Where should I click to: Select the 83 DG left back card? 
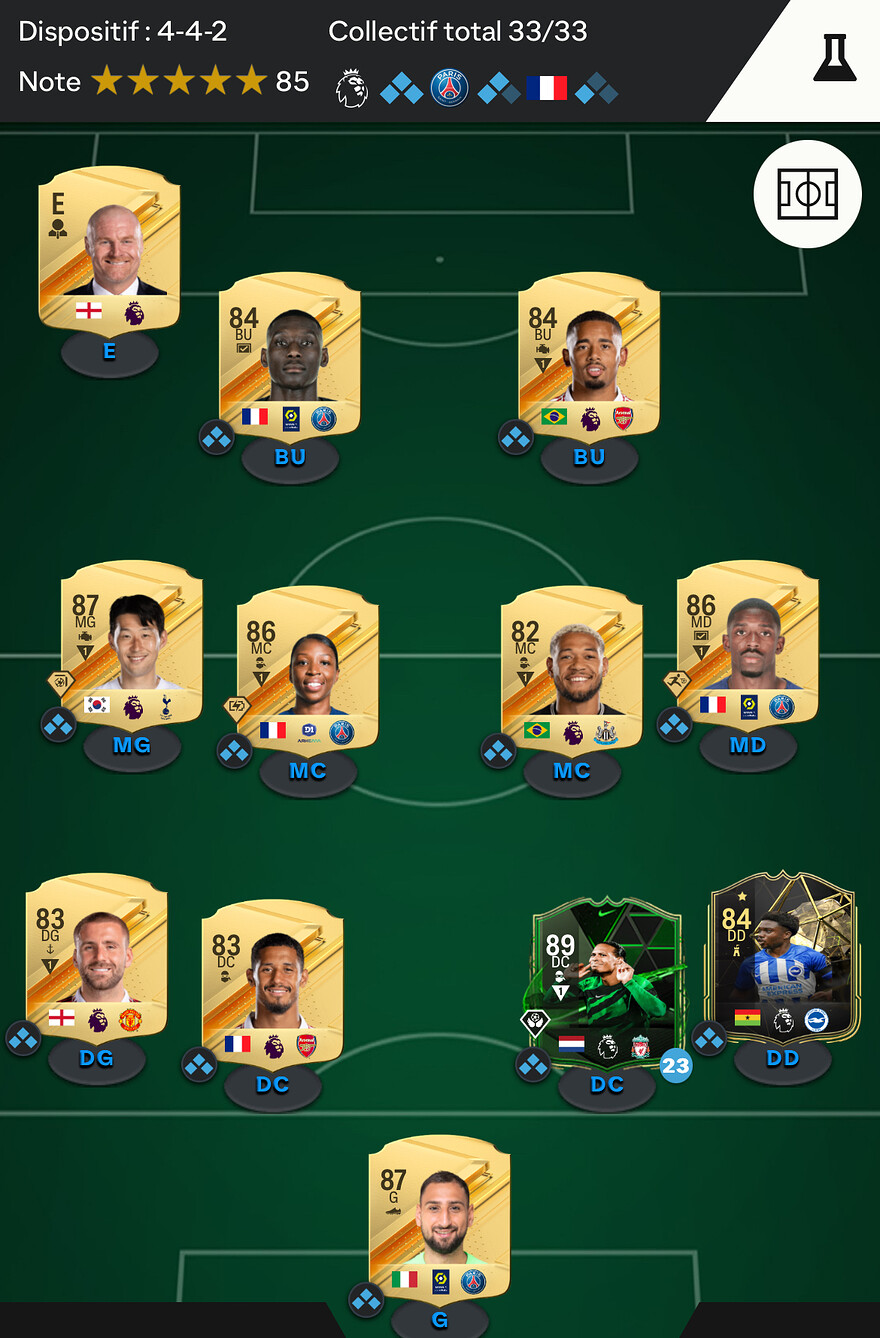coord(97,956)
